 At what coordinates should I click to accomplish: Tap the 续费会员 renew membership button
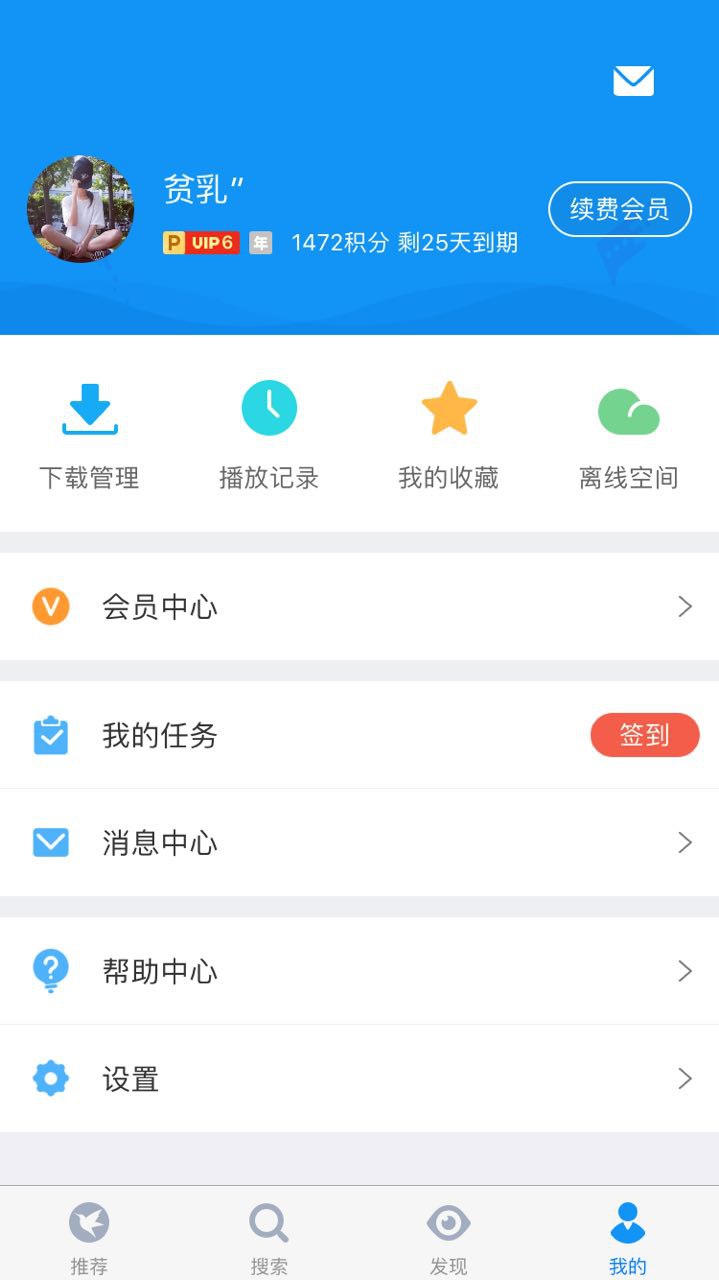(x=619, y=209)
